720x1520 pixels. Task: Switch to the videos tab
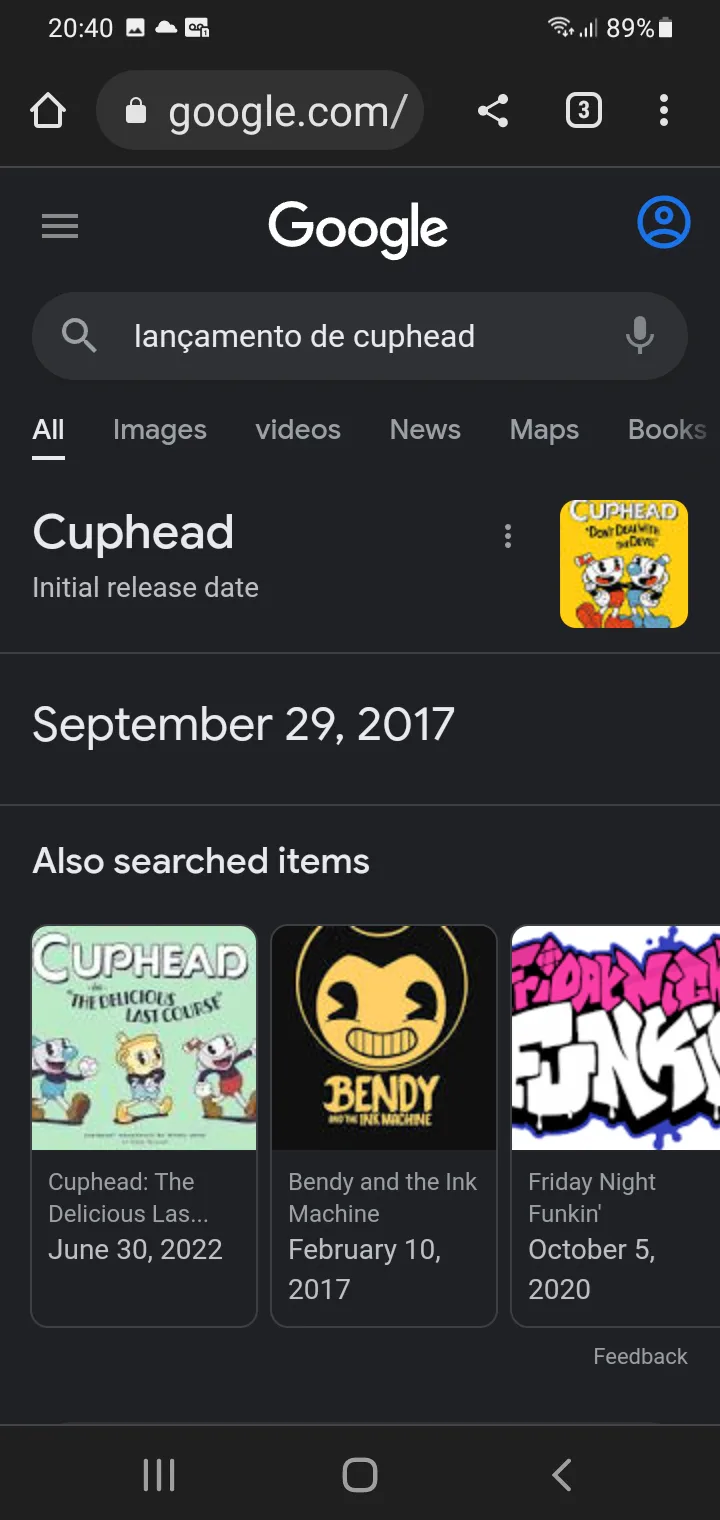(x=298, y=430)
